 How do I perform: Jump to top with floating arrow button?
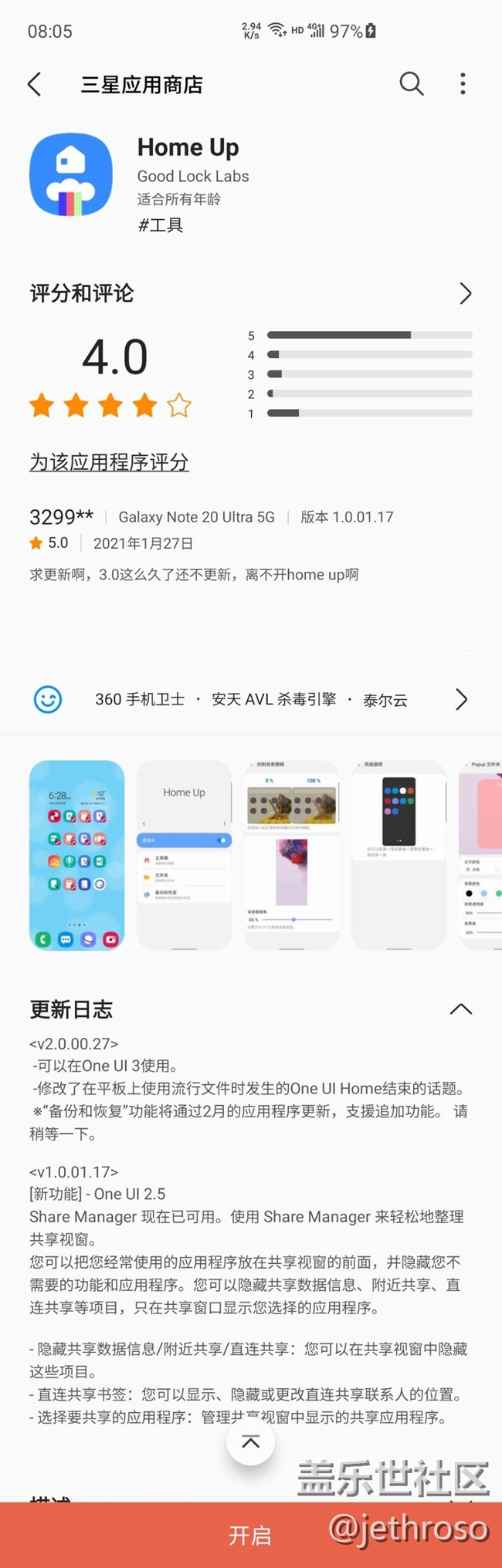(x=250, y=1442)
